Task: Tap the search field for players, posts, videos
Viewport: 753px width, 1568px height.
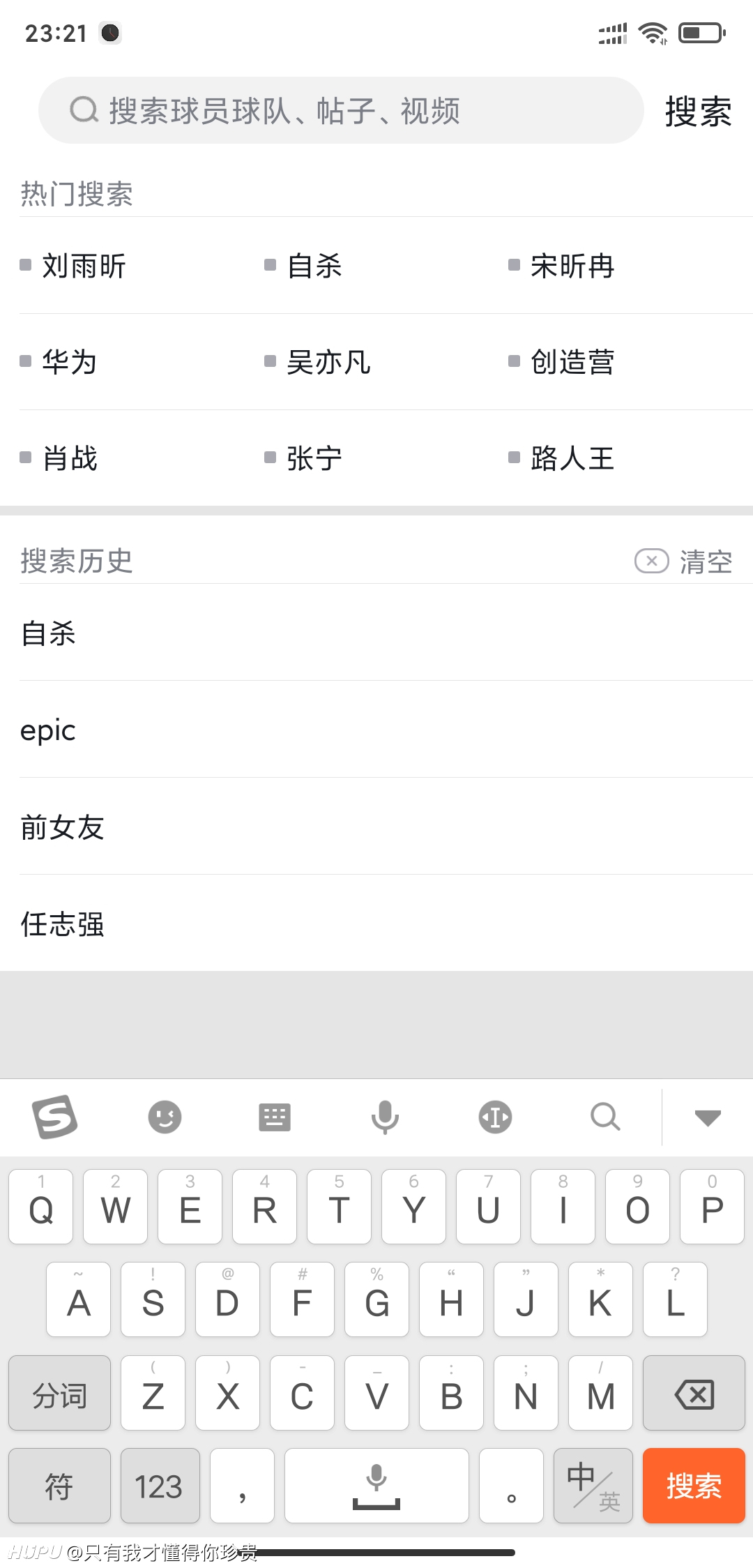Action: [340, 110]
